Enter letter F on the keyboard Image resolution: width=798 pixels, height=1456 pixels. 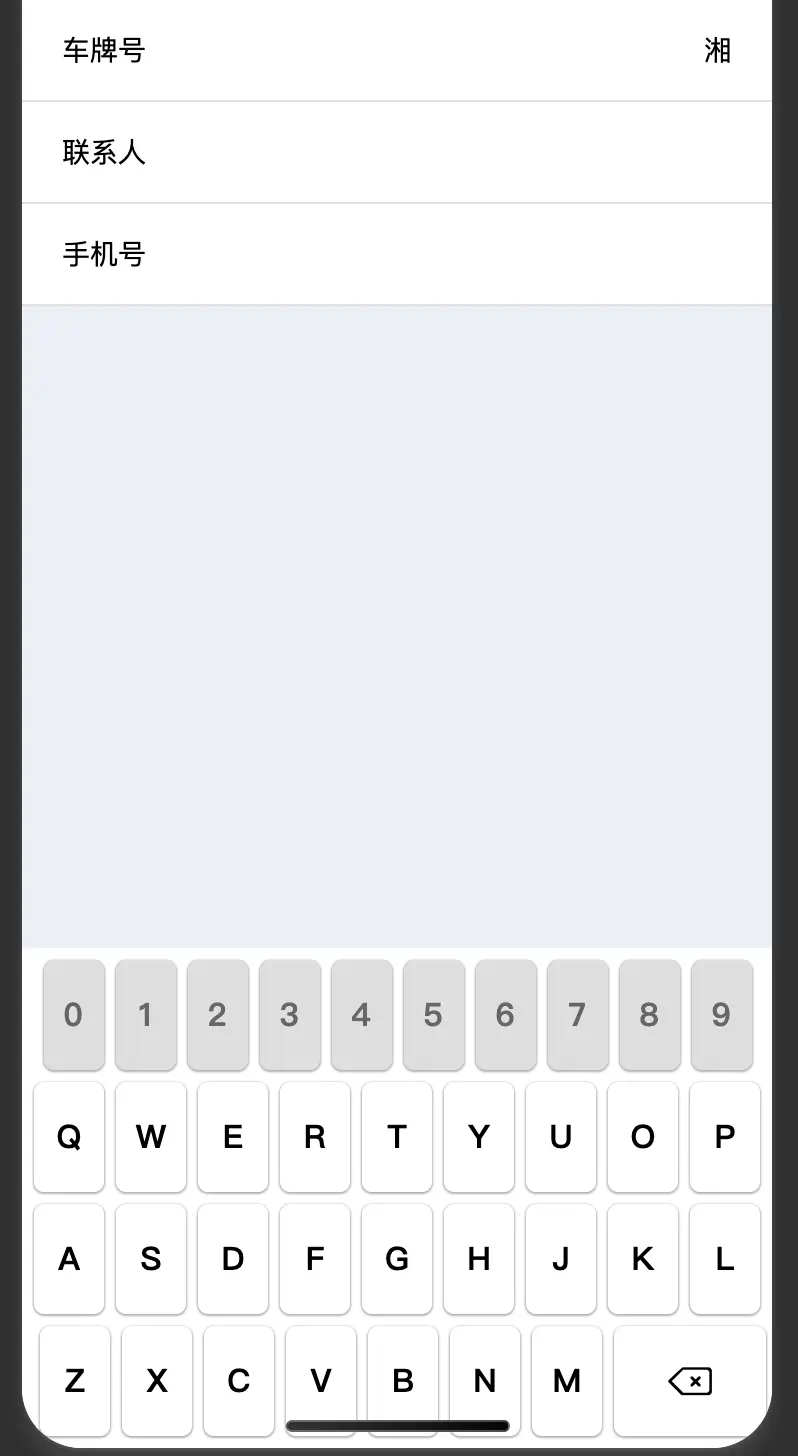315,1259
